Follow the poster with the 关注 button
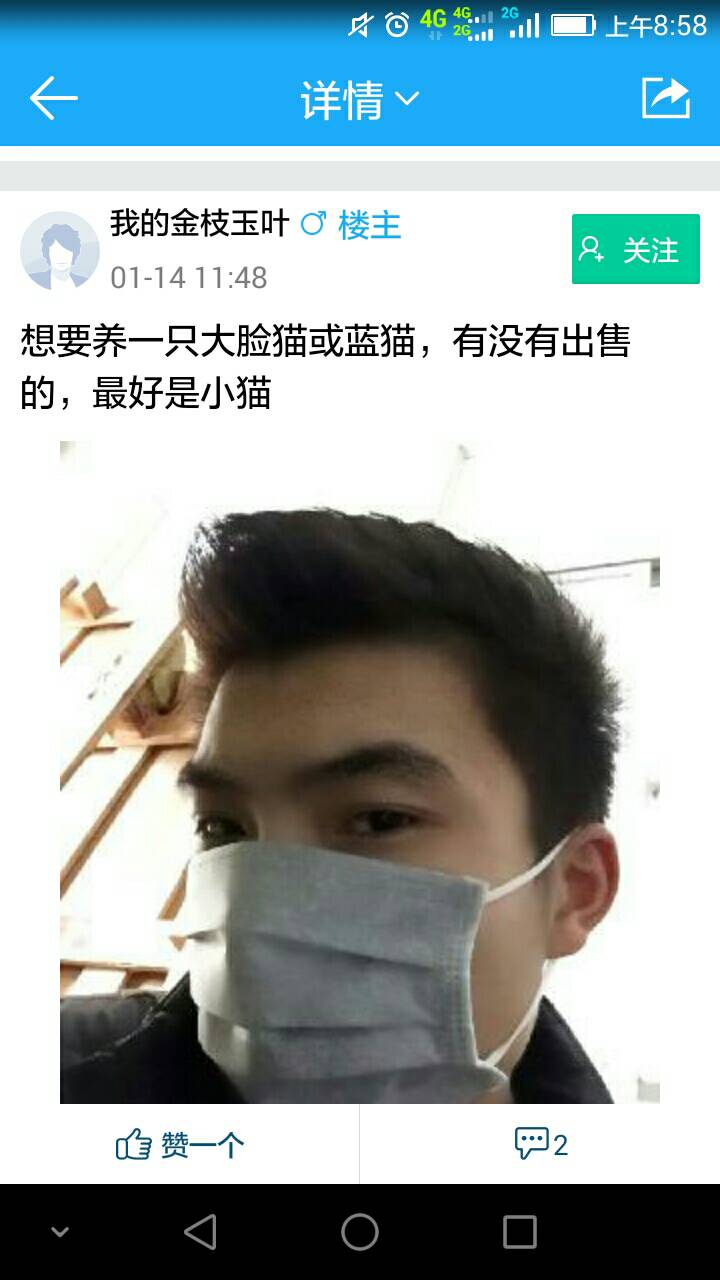720x1280 pixels. click(x=636, y=249)
